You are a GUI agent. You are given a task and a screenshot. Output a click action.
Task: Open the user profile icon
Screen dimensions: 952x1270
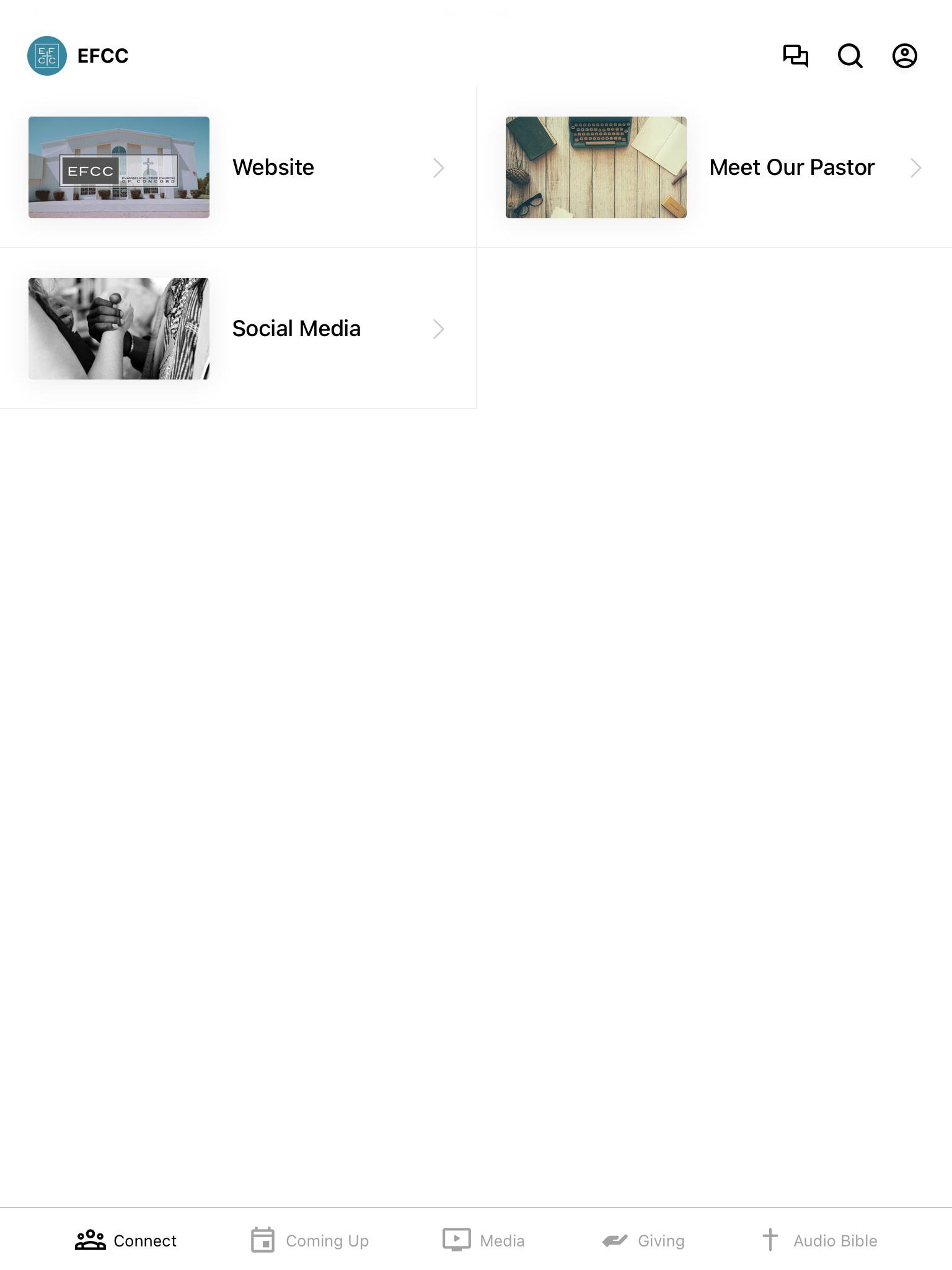tap(904, 56)
